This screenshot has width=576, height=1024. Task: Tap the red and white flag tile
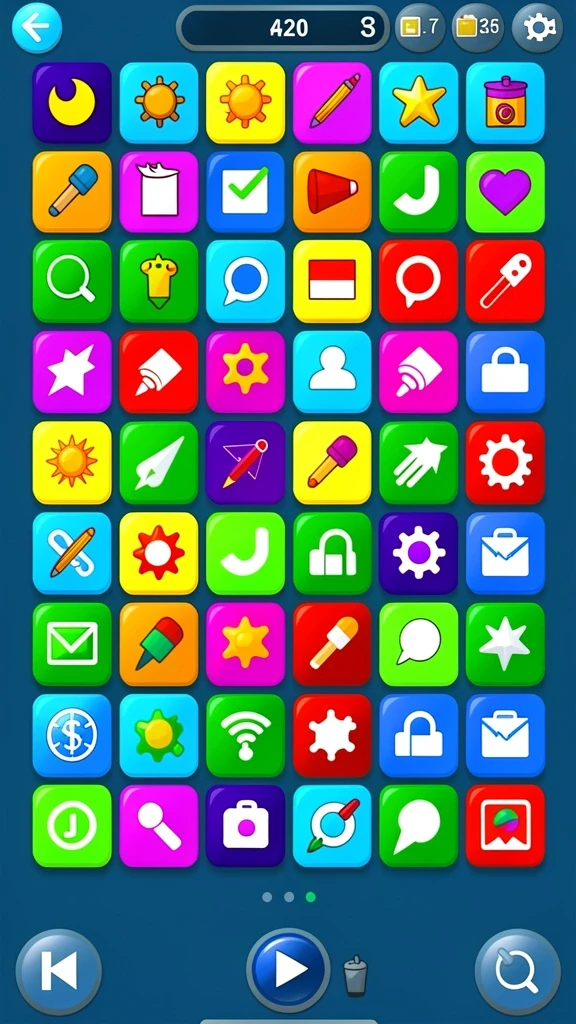coord(332,281)
